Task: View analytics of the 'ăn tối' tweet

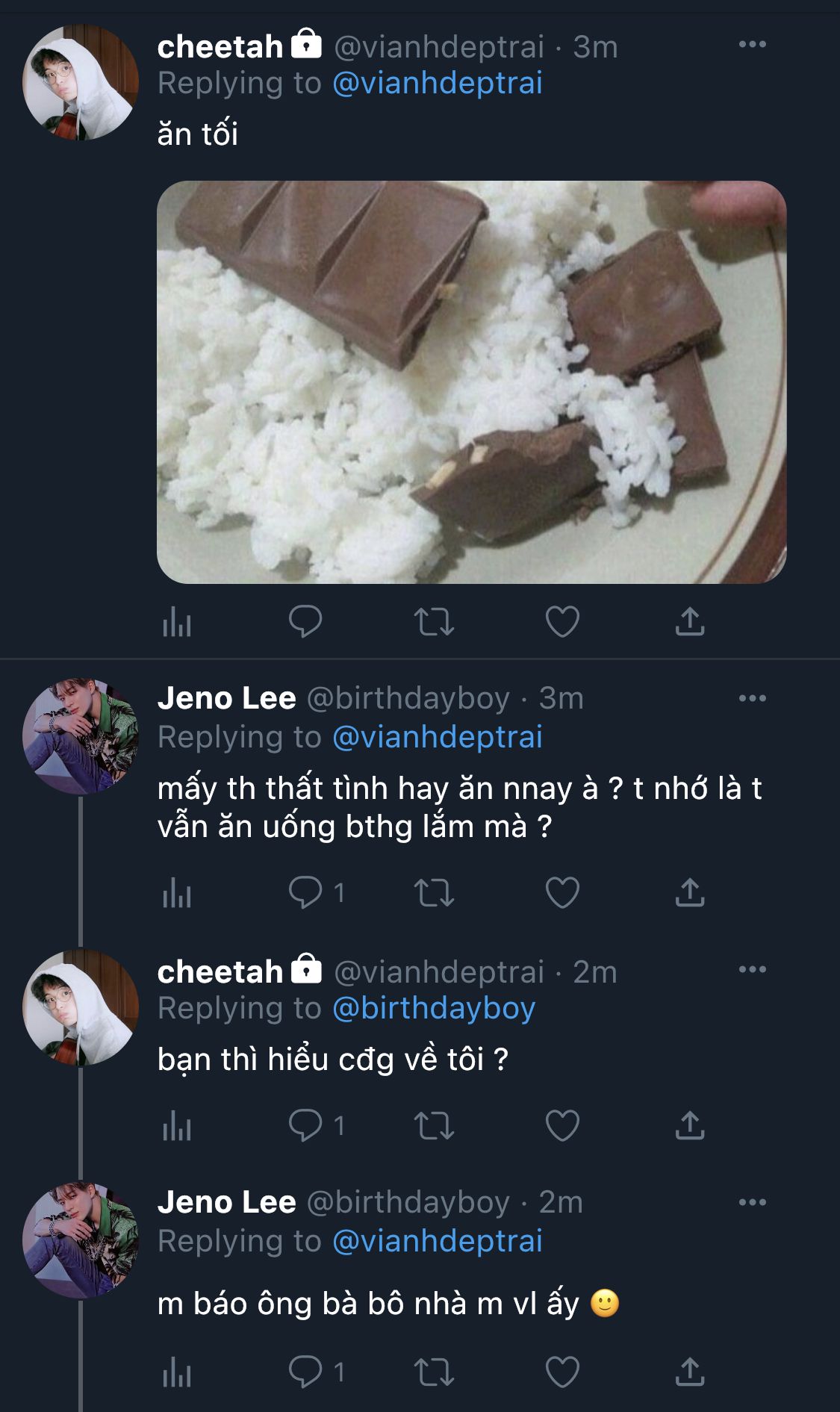Action: (177, 621)
